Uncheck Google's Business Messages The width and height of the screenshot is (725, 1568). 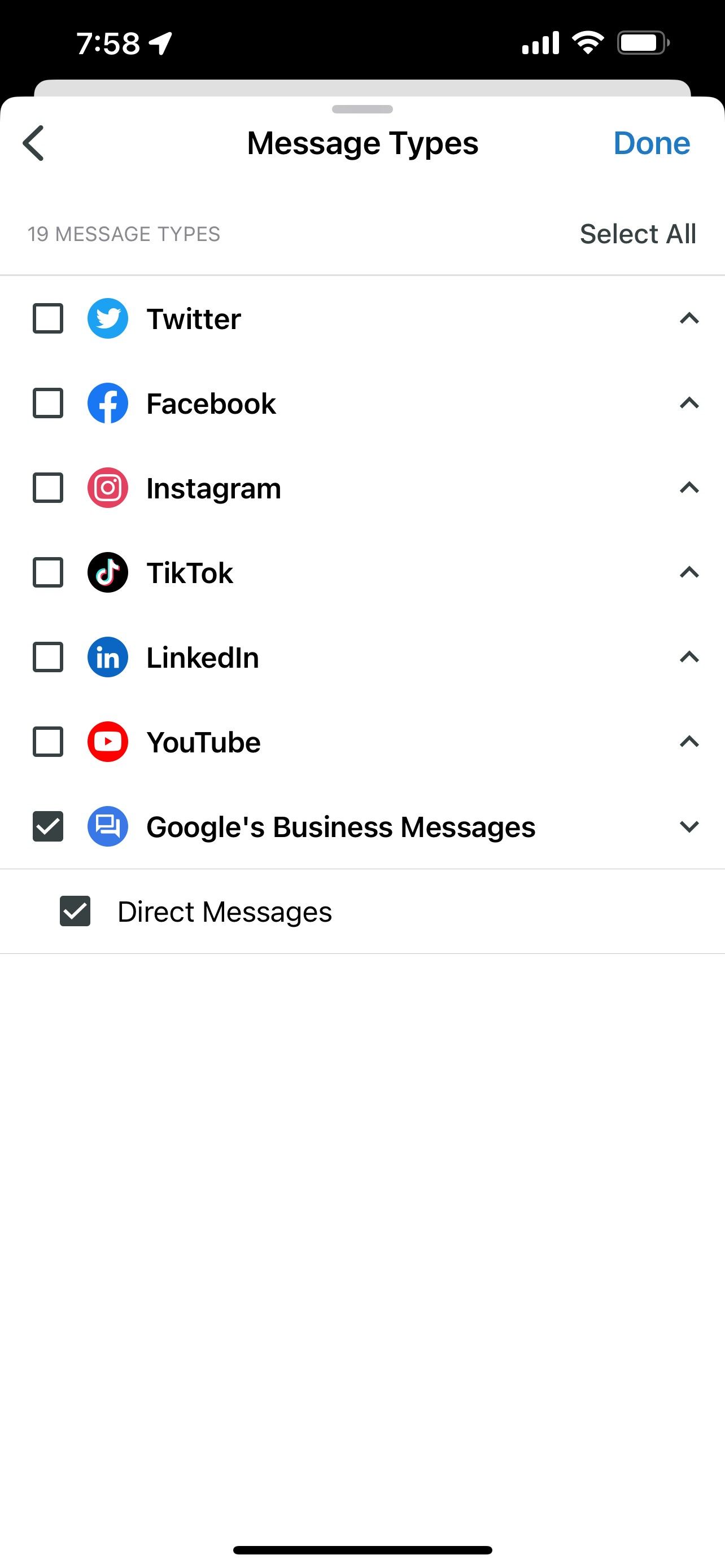pos(48,826)
